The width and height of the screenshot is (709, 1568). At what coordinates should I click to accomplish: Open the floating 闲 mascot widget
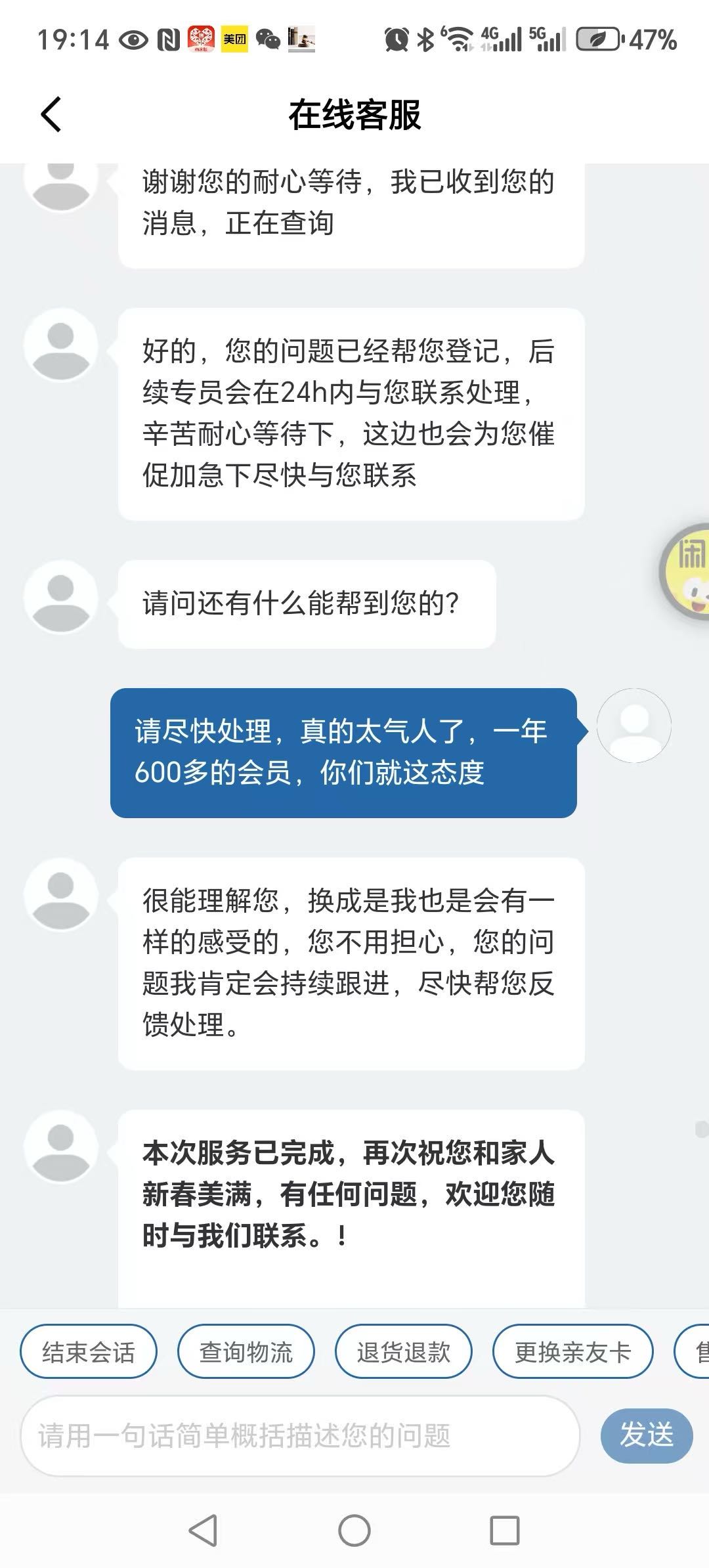pos(687,571)
